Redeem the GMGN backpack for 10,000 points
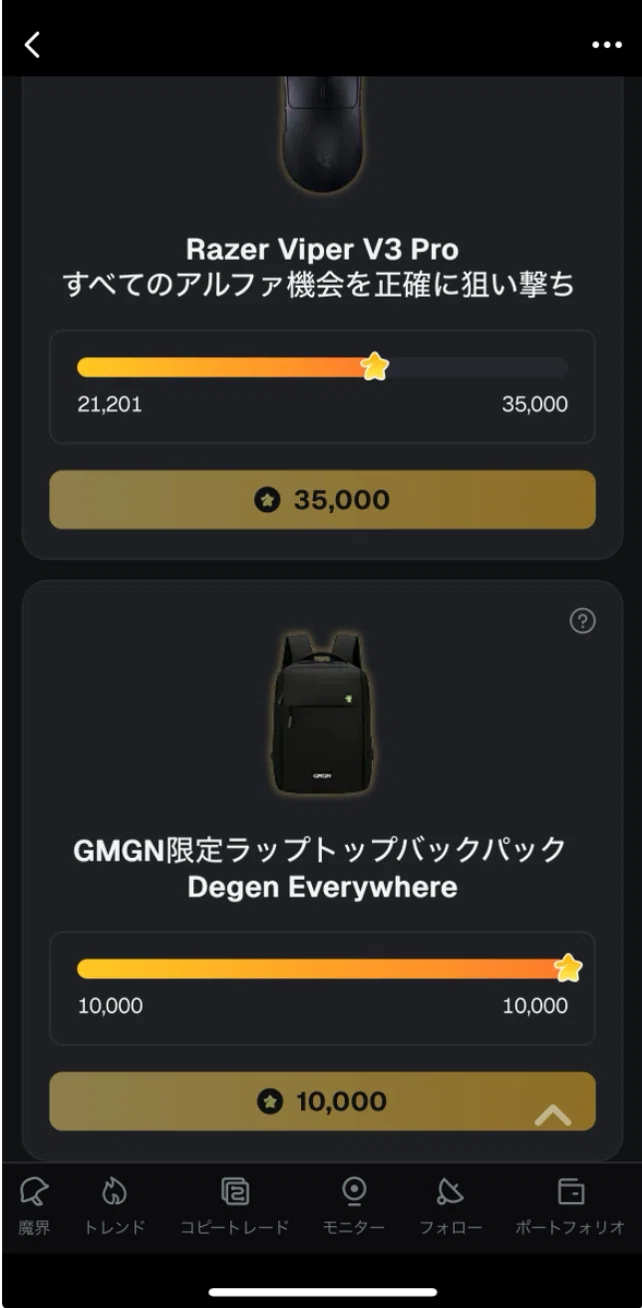 tap(322, 1102)
